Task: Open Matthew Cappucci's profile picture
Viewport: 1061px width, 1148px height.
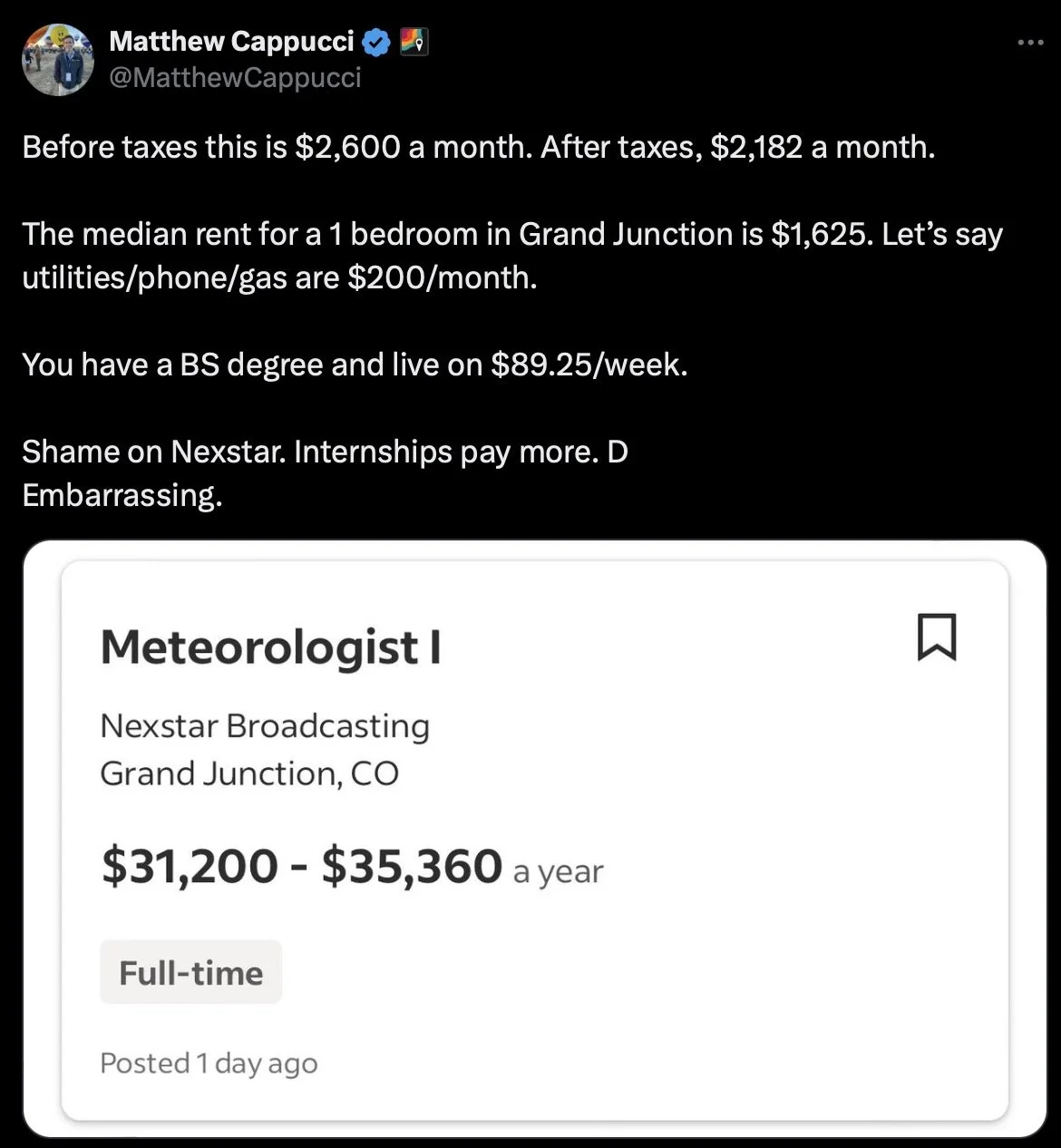Action: (x=57, y=60)
